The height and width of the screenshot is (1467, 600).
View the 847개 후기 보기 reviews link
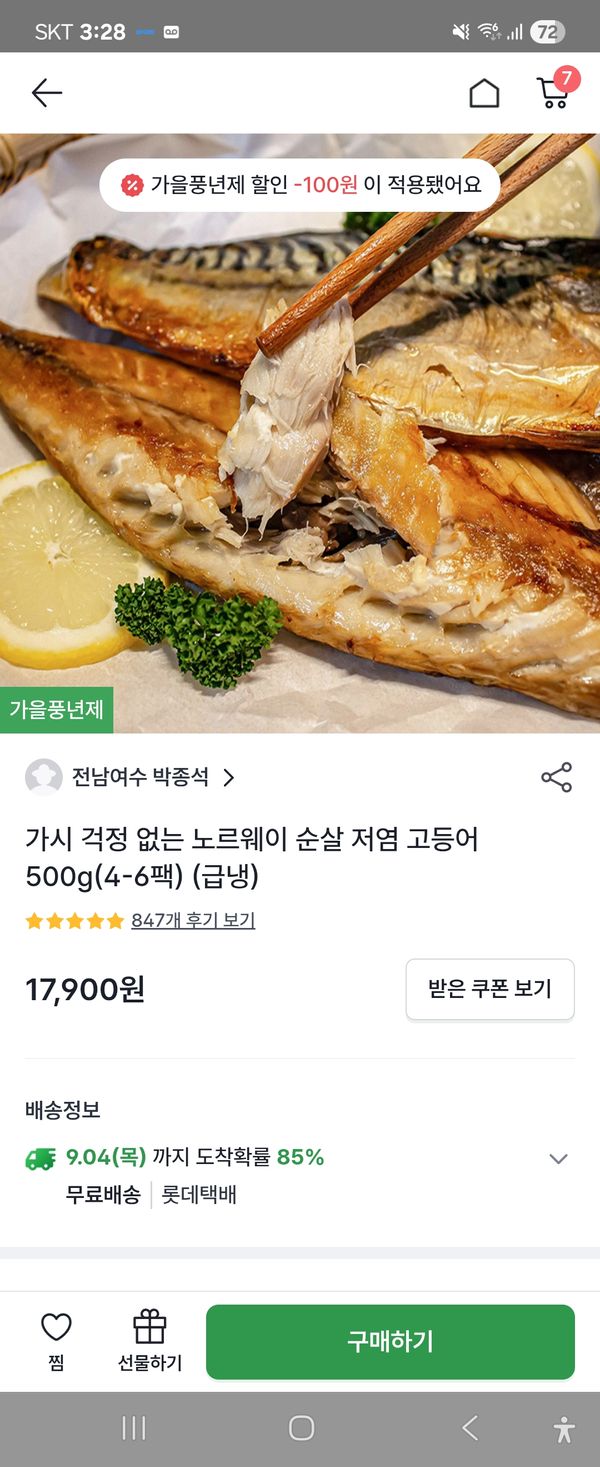[193, 920]
